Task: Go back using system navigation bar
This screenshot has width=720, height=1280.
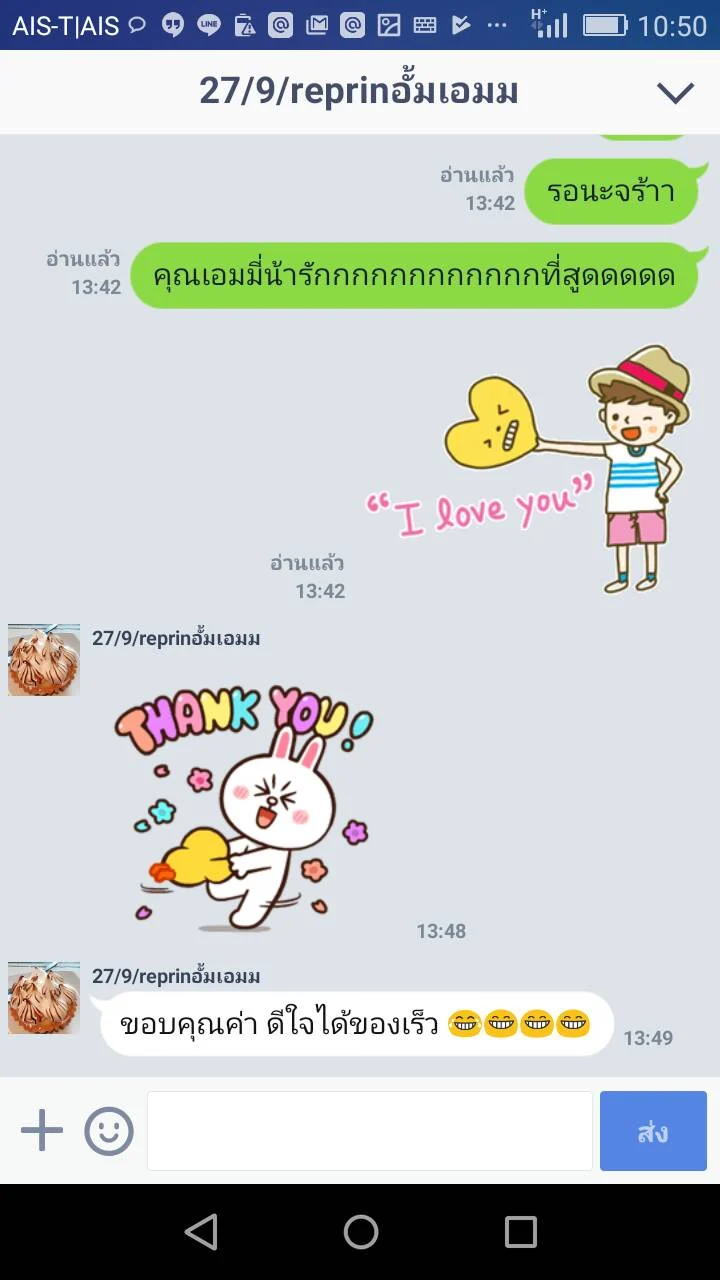Action: tap(201, 1232)
